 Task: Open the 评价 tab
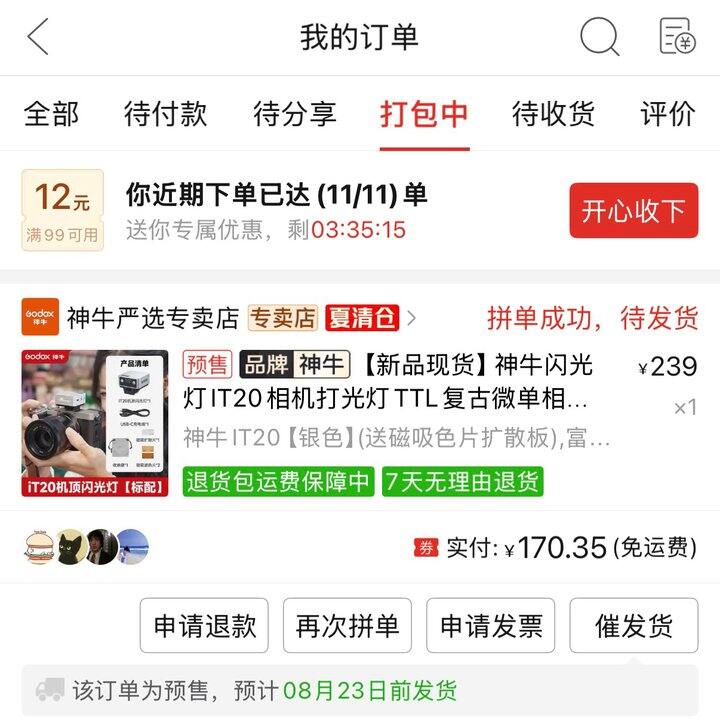(x=668, y=114)
